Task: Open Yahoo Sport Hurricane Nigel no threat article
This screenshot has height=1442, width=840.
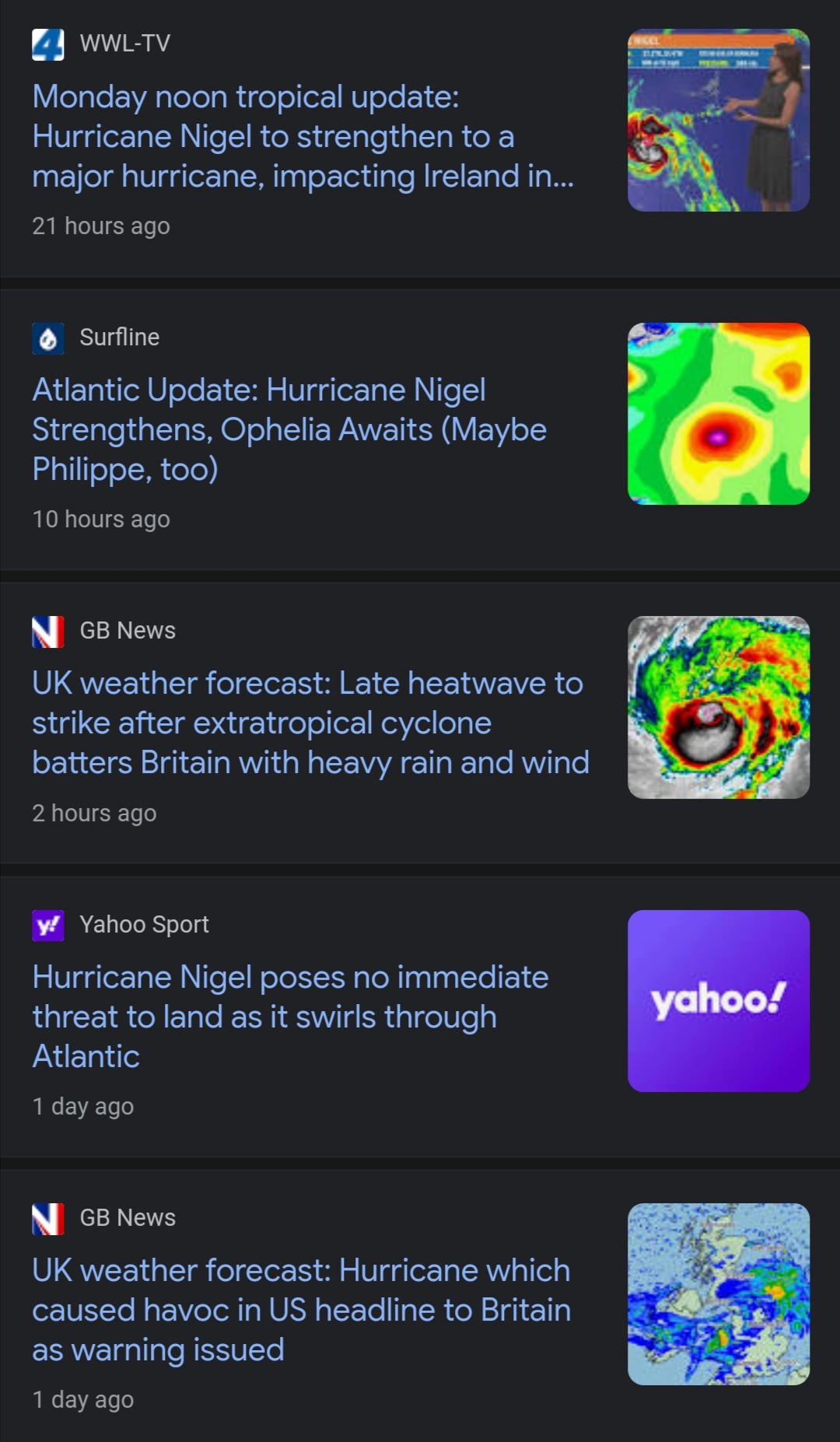Action: [x=290, y=1017]
